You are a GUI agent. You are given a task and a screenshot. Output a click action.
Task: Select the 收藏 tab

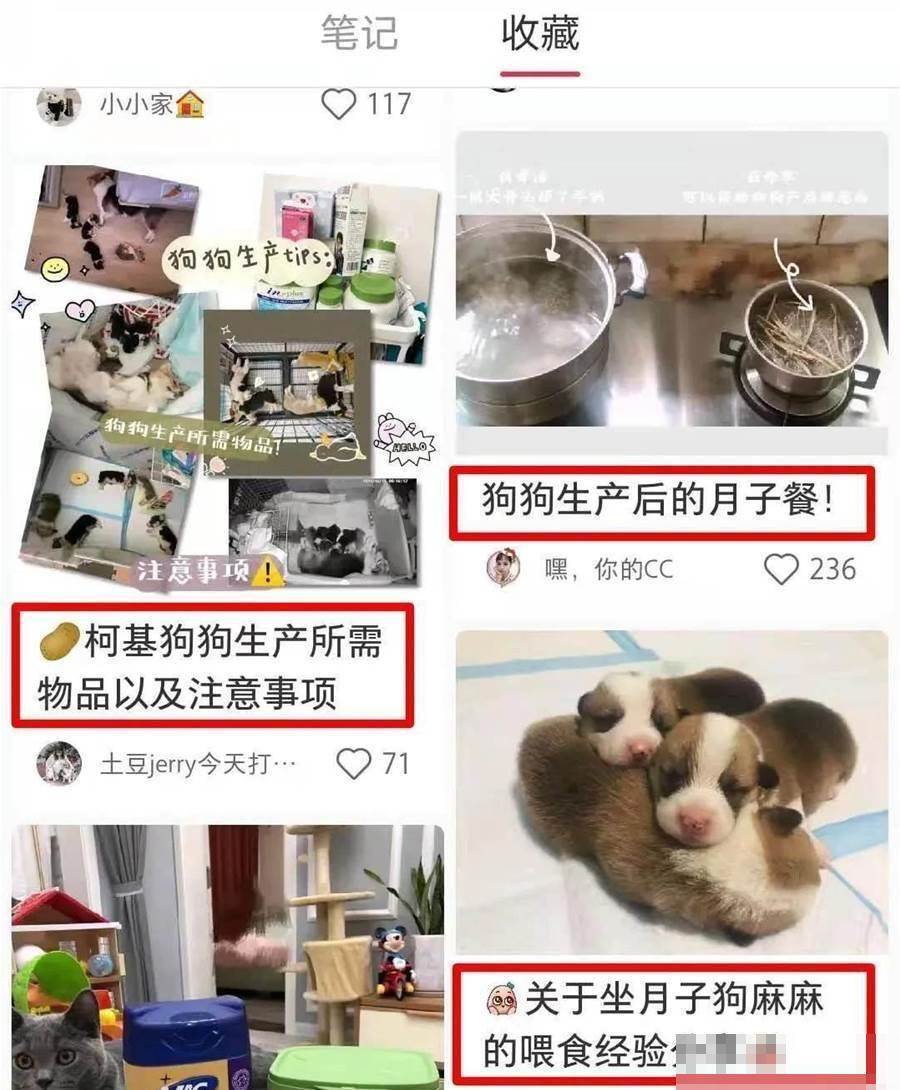tap(540, 33)
